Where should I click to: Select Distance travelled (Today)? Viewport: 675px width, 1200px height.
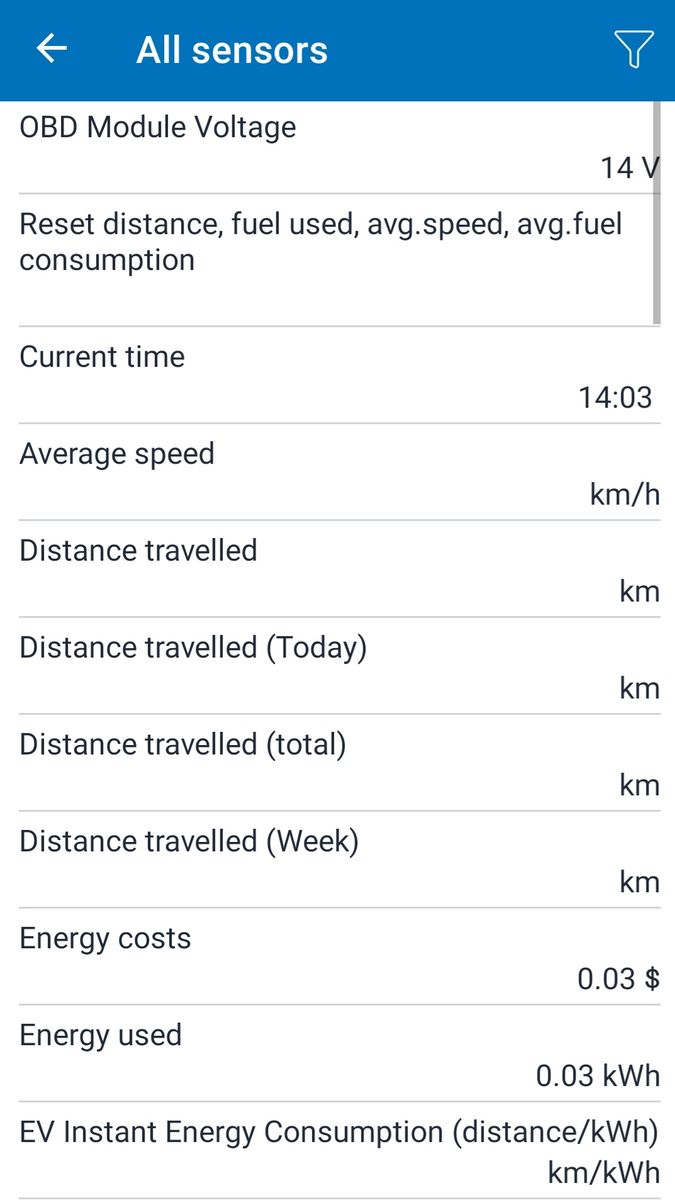[330, 667]
